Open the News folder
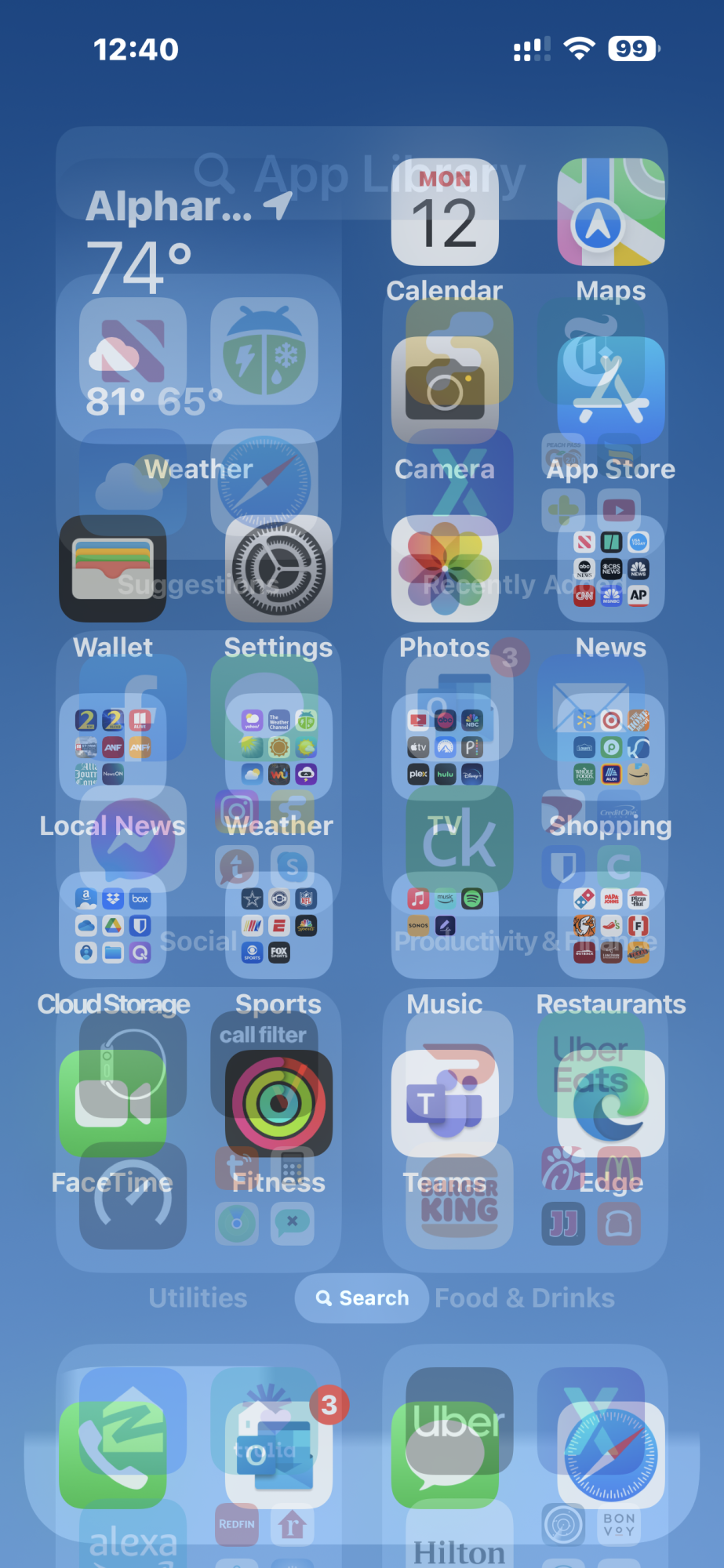The width and height of the screenshot is (724, 1568). (610, 568)
